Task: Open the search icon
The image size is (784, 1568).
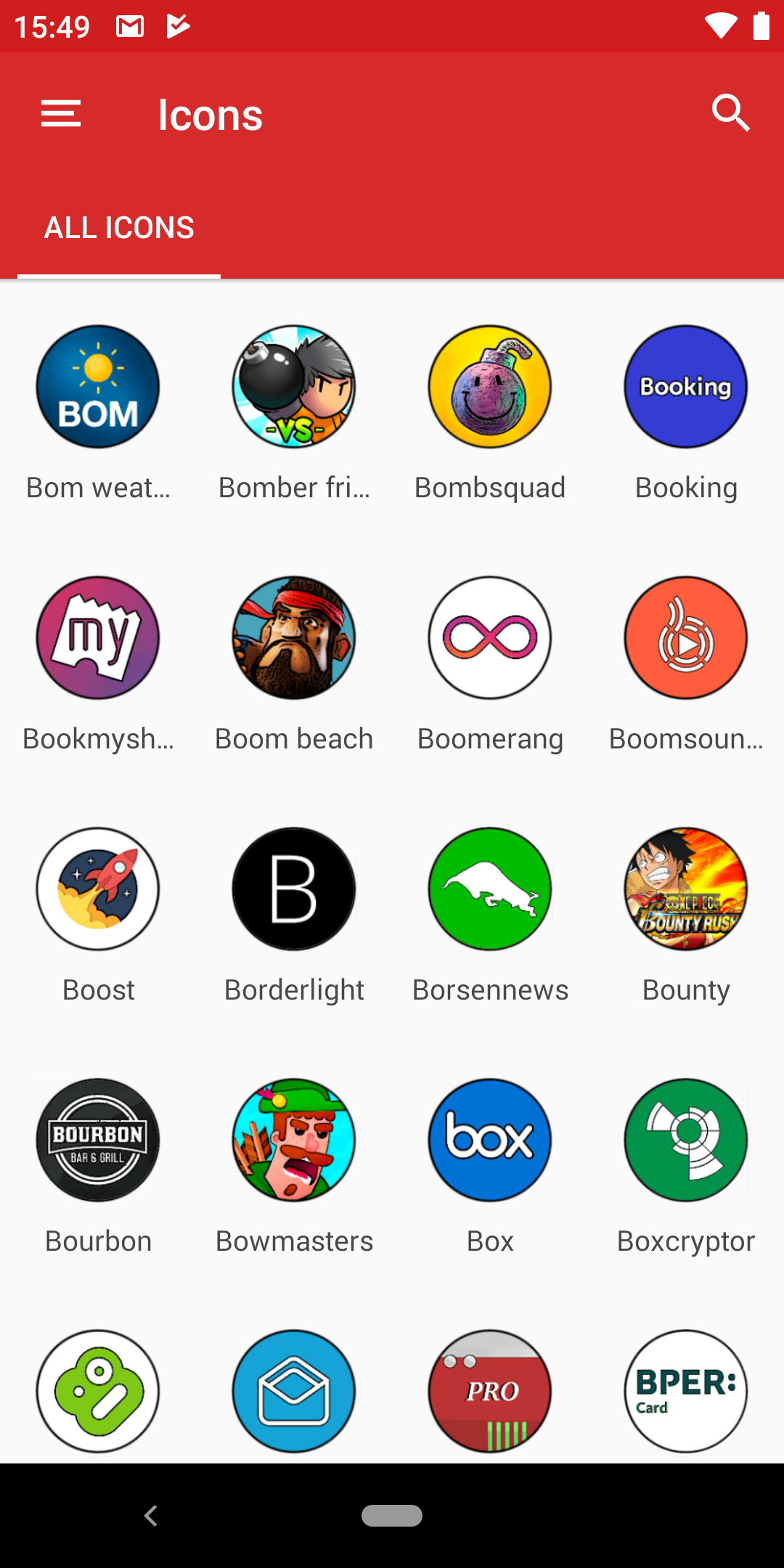Action: click(x=730, y=114)
